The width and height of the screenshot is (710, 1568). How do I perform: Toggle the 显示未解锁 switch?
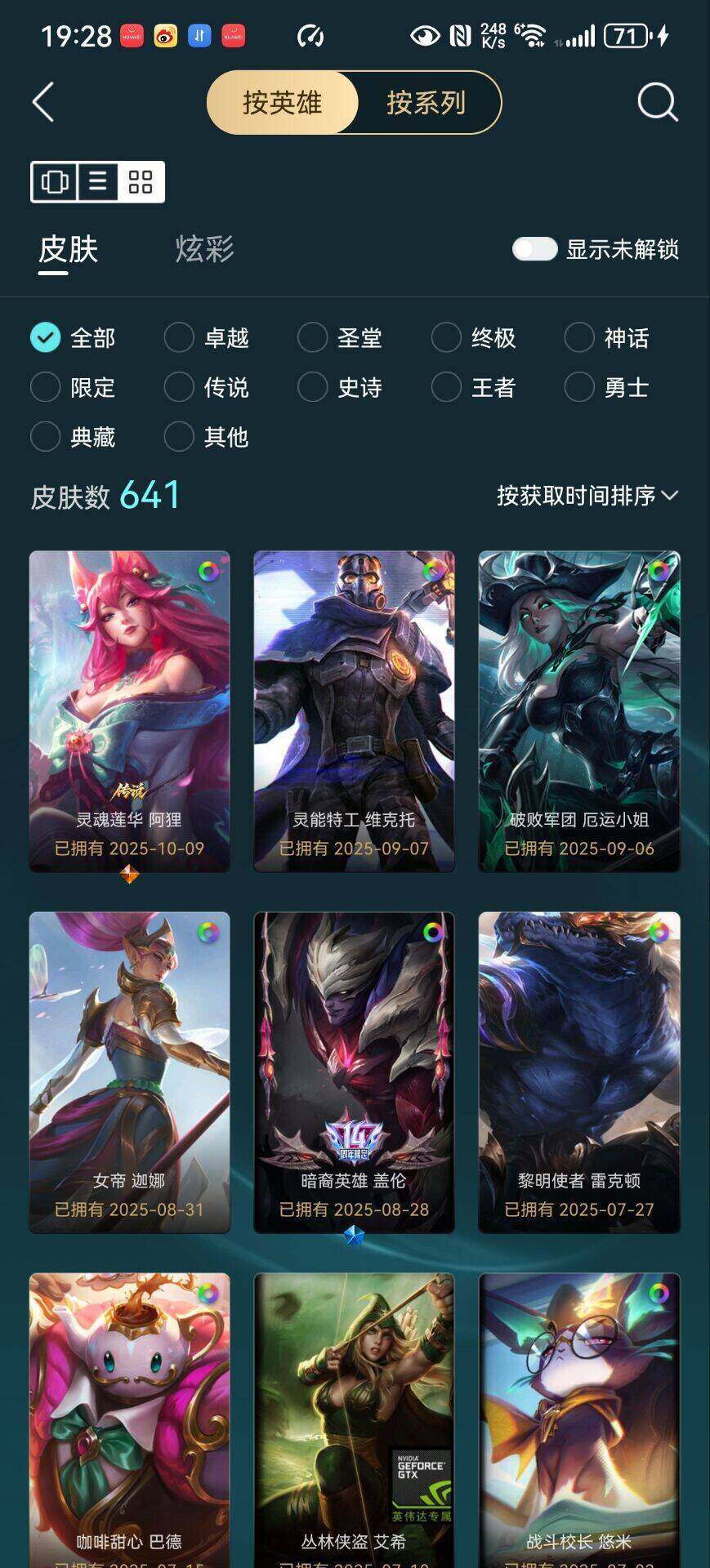tap(534, 249)
